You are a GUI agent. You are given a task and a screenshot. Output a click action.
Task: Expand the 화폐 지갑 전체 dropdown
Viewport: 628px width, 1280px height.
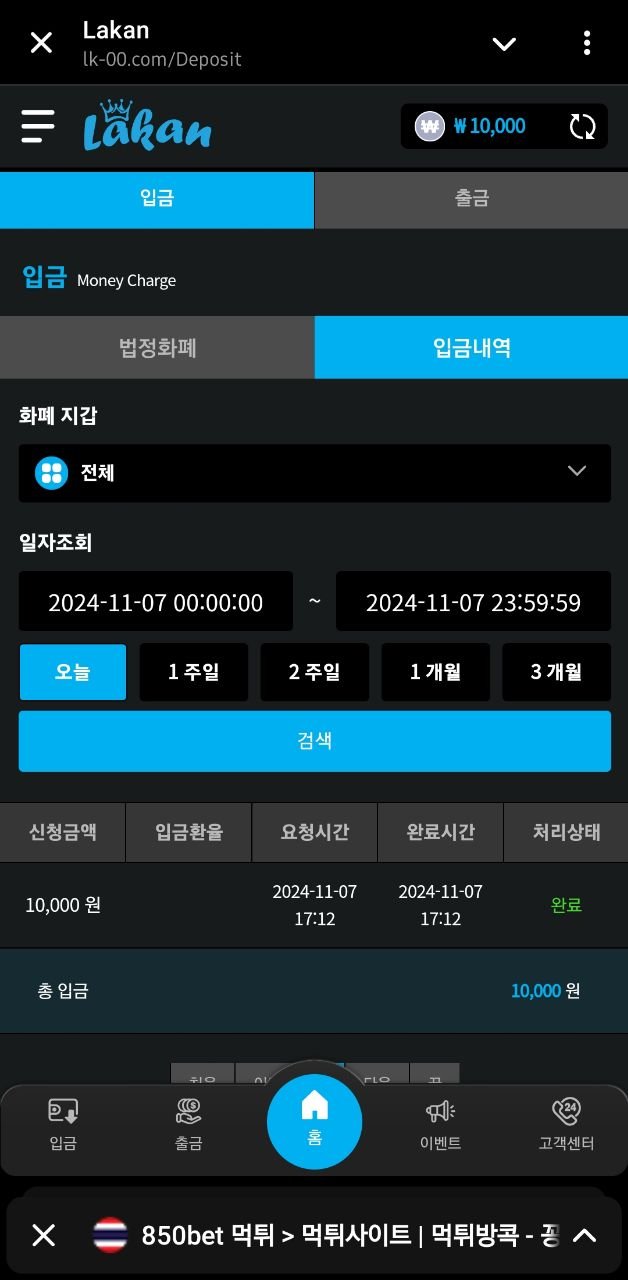(x=314, y=473)
